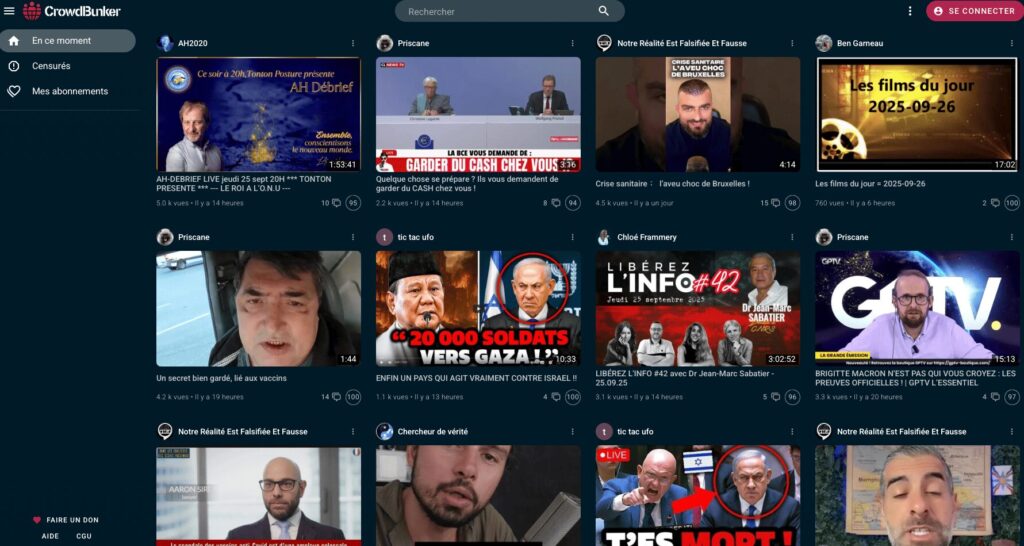Screen dimensions: 1024x546
Task: Open options menu for AH2020 video
Action: pyautogui.click(x=353, y=43)
